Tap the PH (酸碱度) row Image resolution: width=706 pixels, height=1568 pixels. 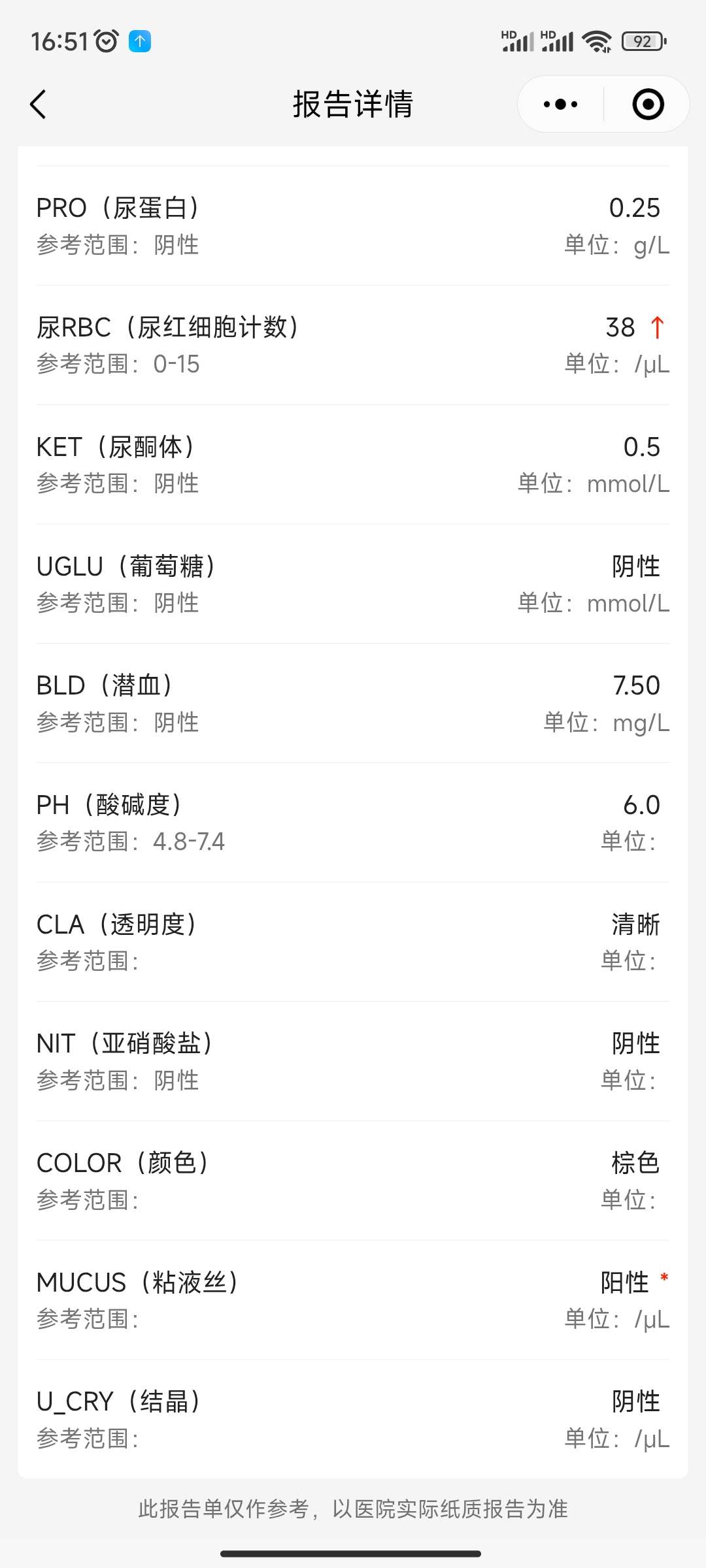[x=353, y=822]
